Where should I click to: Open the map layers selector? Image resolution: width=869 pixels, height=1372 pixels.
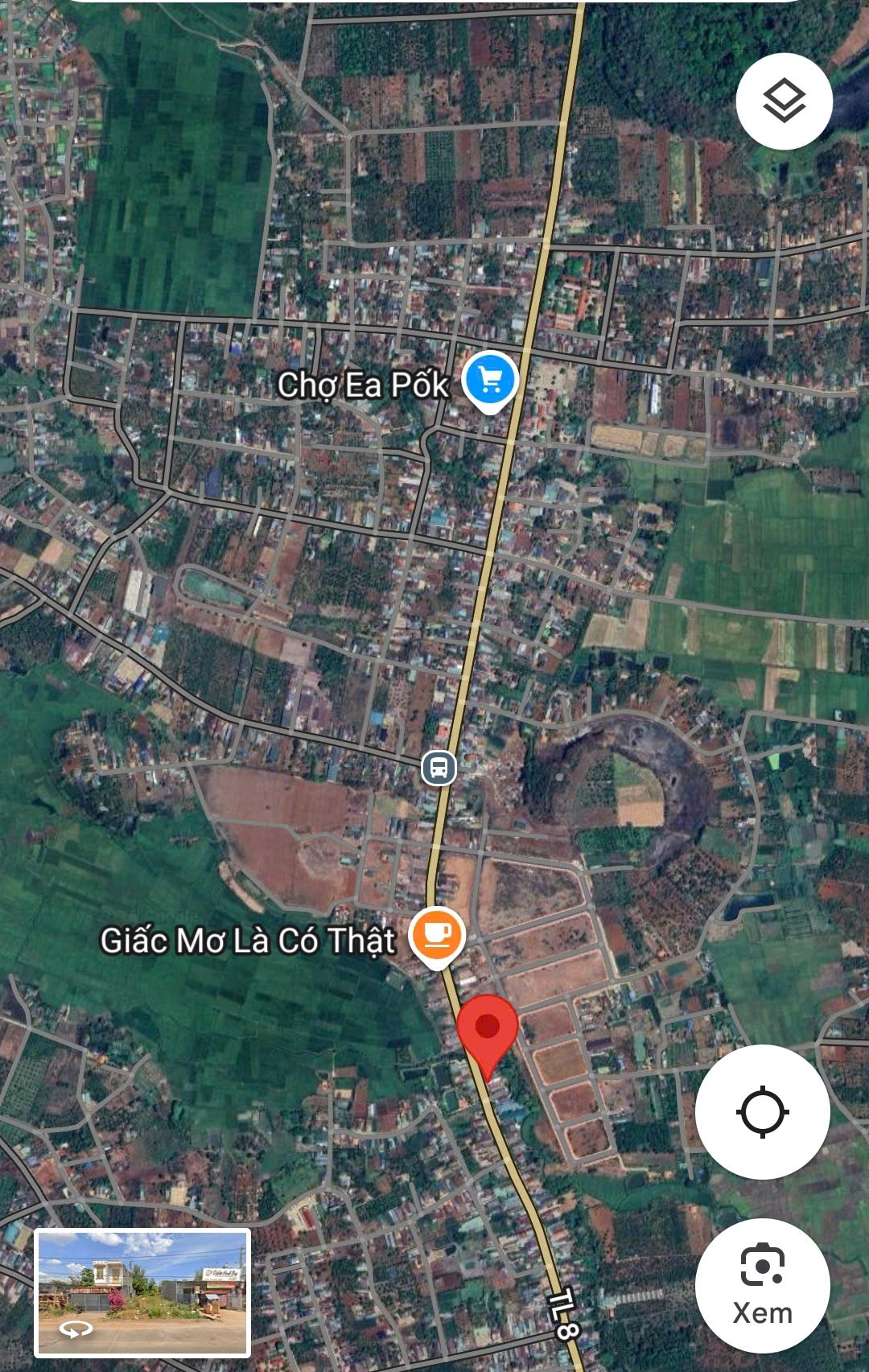point(784,101)
